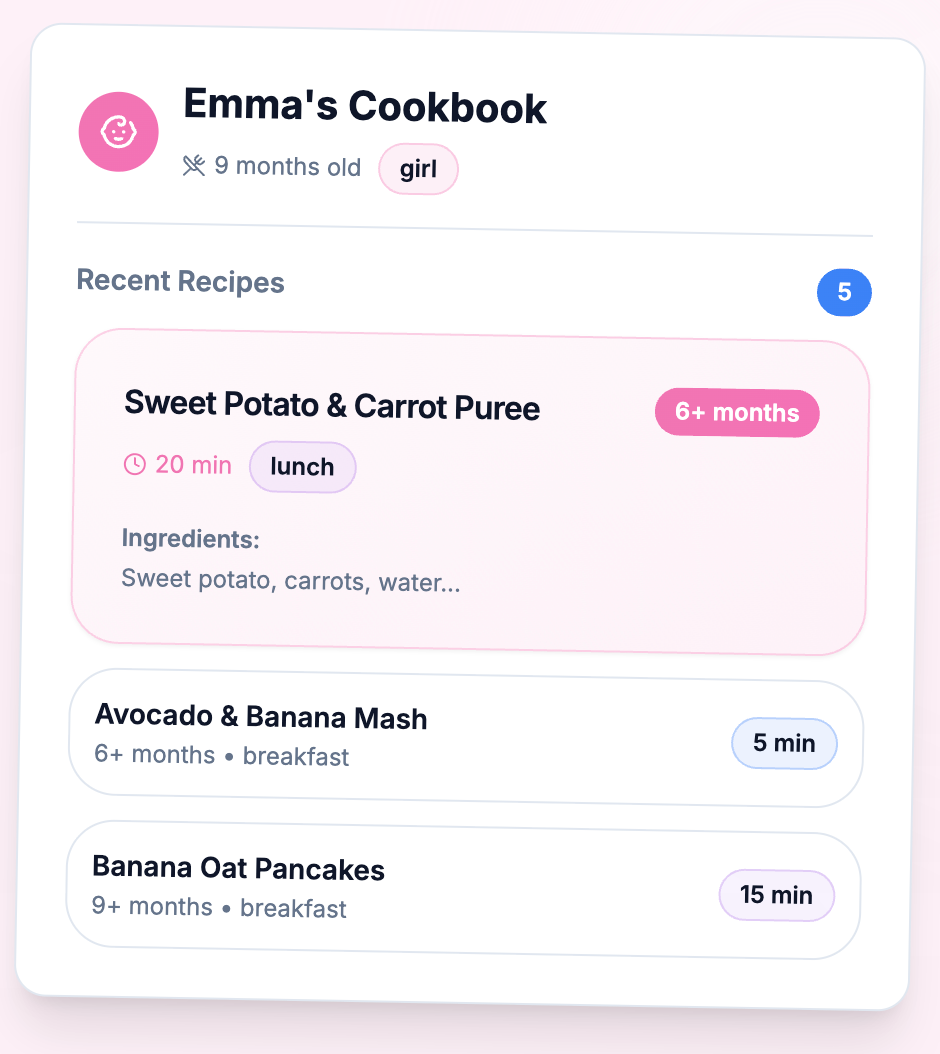
Task: Click the 15 min badge on Banana Oat Pancakes
Action: tap(777, 895)
